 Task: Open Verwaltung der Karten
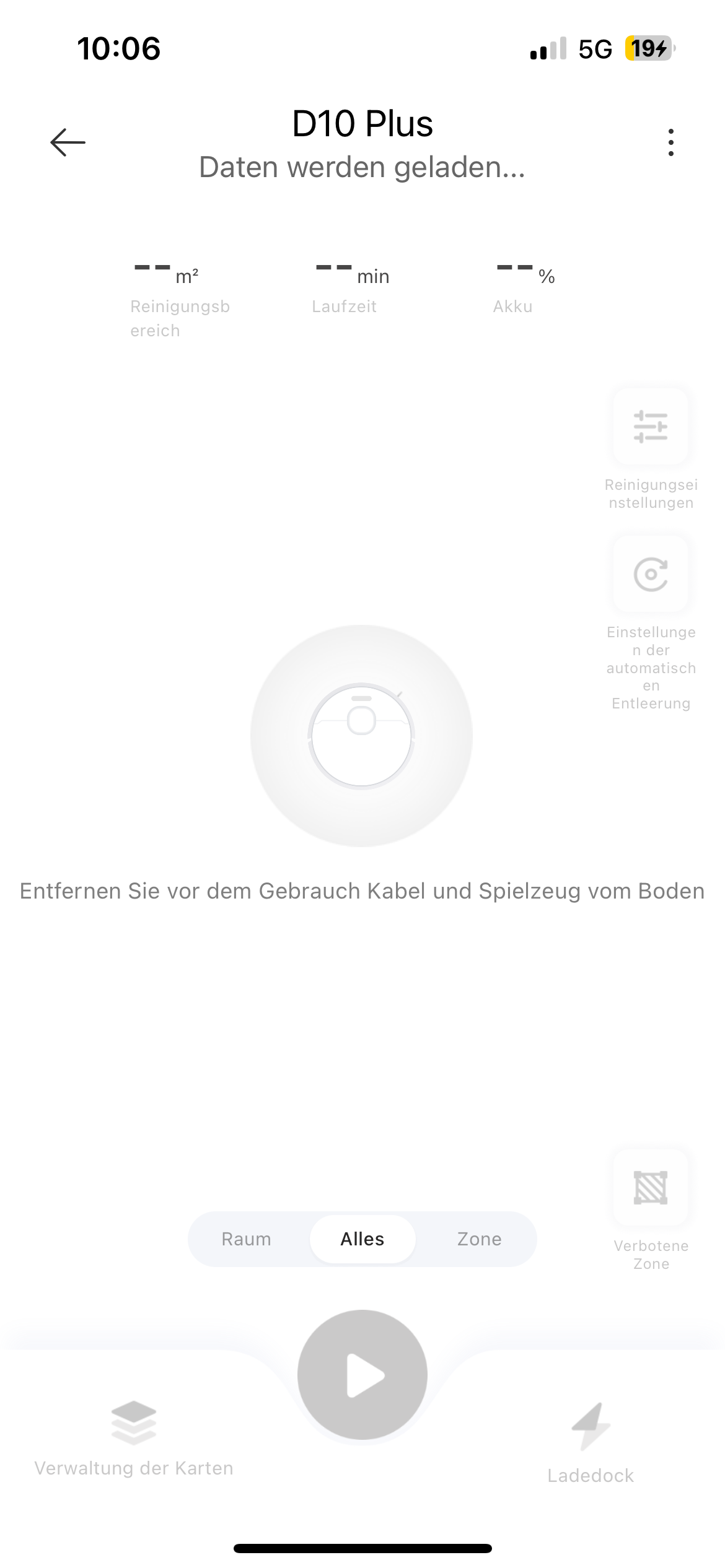coord(134,1437)
